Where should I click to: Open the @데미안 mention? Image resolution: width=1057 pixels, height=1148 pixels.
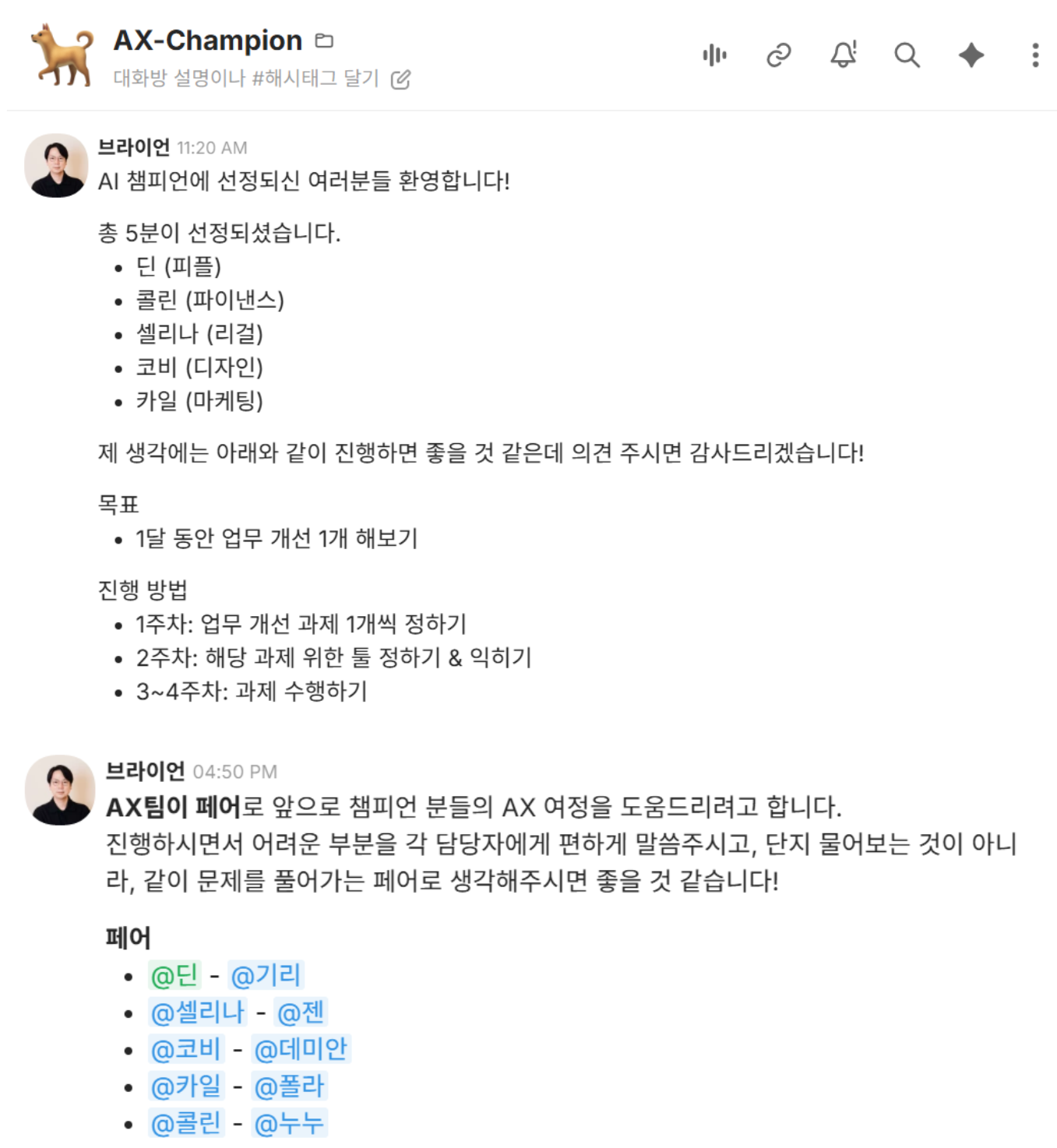(x=301, y=1050)
